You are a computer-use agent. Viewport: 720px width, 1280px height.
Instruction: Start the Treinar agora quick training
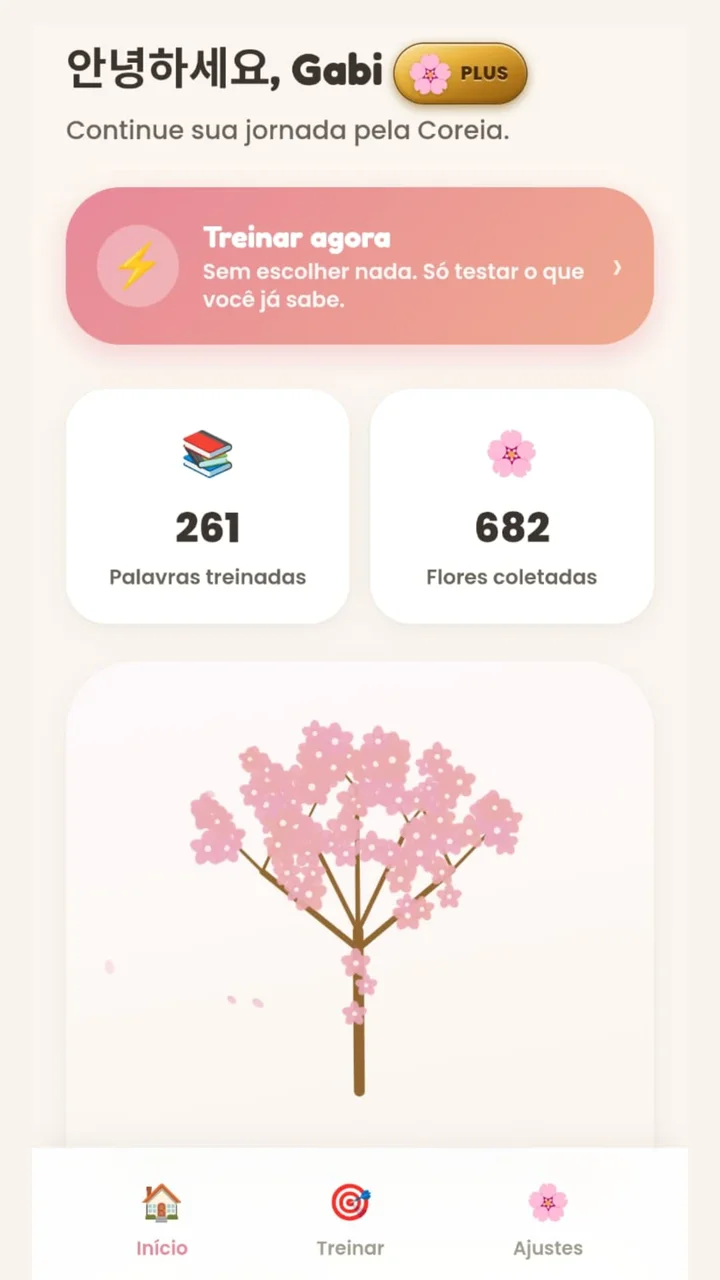pyautogui.click(x=360, y=266)
